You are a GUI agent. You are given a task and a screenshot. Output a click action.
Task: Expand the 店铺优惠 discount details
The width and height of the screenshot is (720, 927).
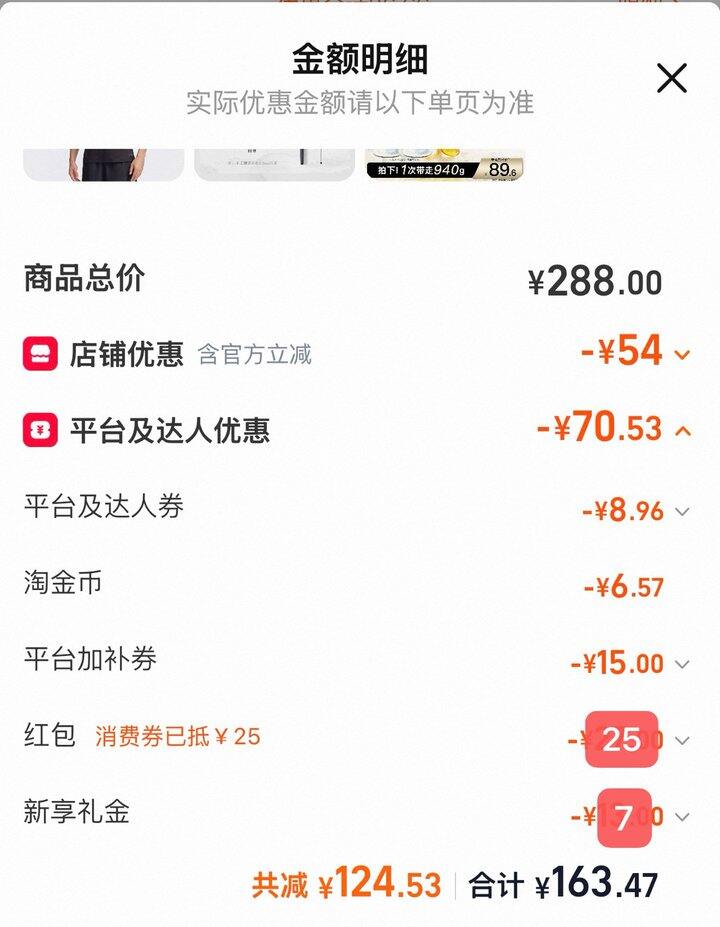tap(683, 354)
